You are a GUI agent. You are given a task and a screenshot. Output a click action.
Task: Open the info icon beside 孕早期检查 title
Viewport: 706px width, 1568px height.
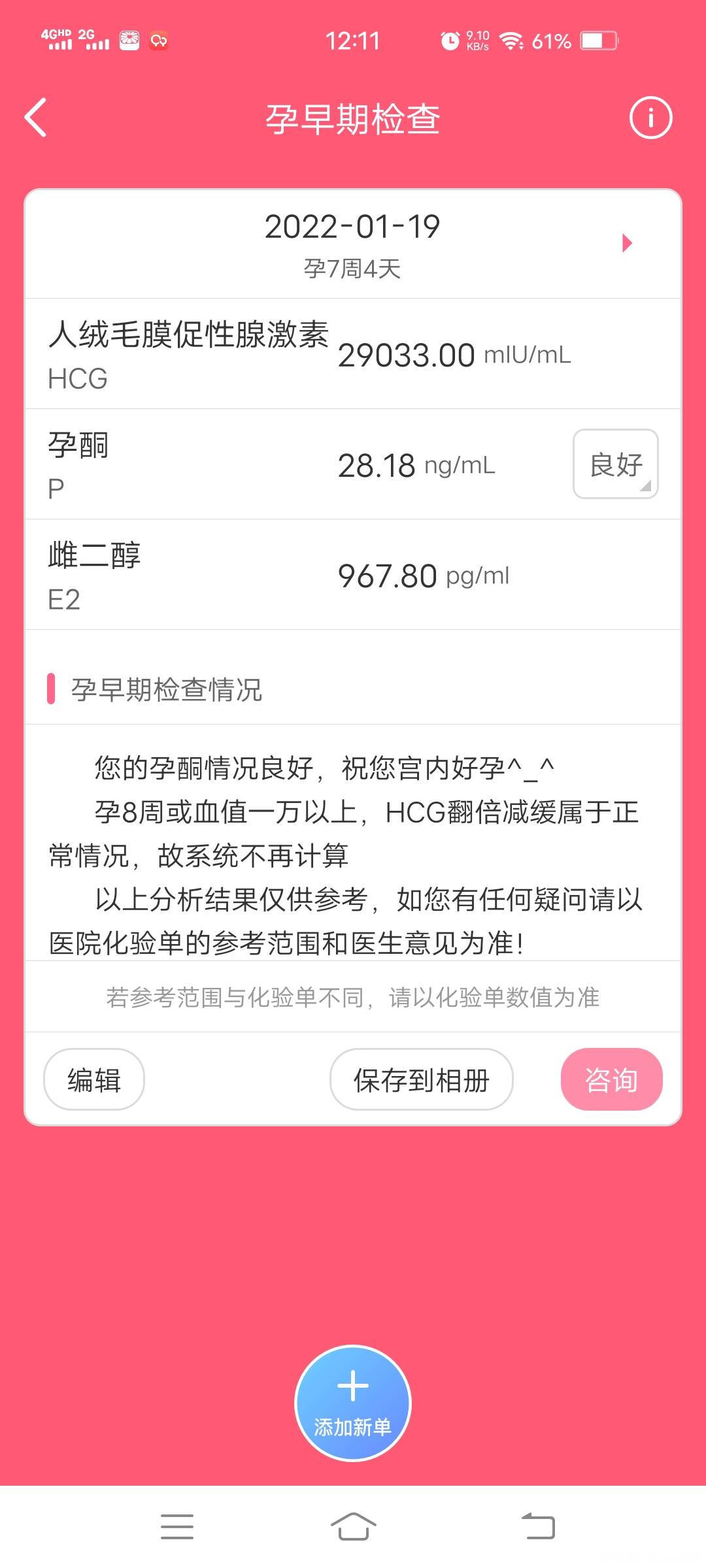tap(650, 118)
